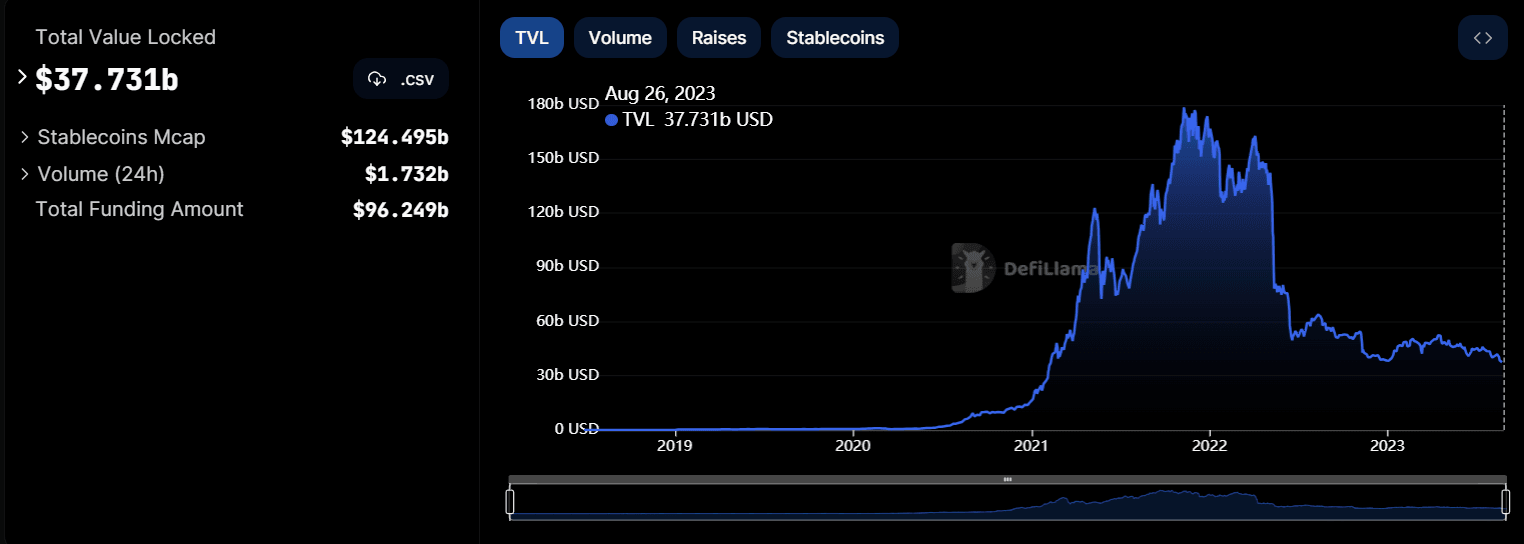The width and height of the screenshot is (1524, 544).
Task: Select the TVL chart tab
Action: [x=531, y=38]
